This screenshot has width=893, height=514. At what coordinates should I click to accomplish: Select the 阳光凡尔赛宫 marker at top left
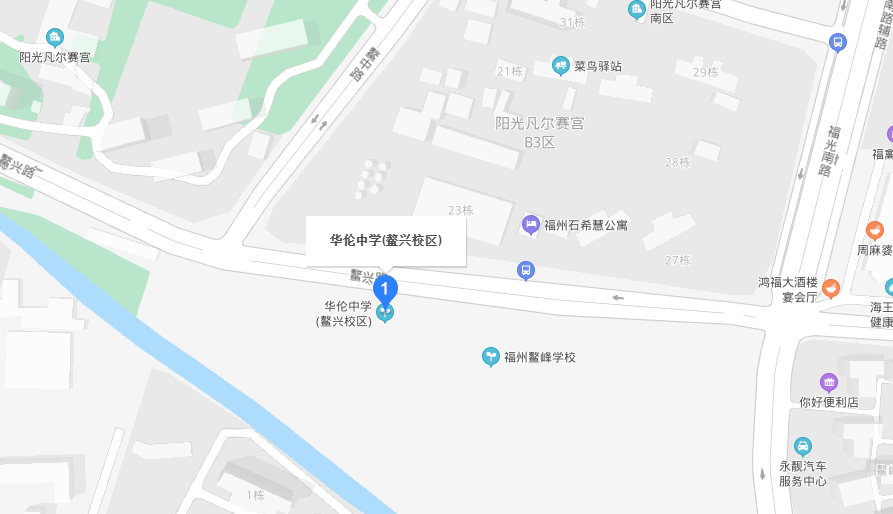54,38
